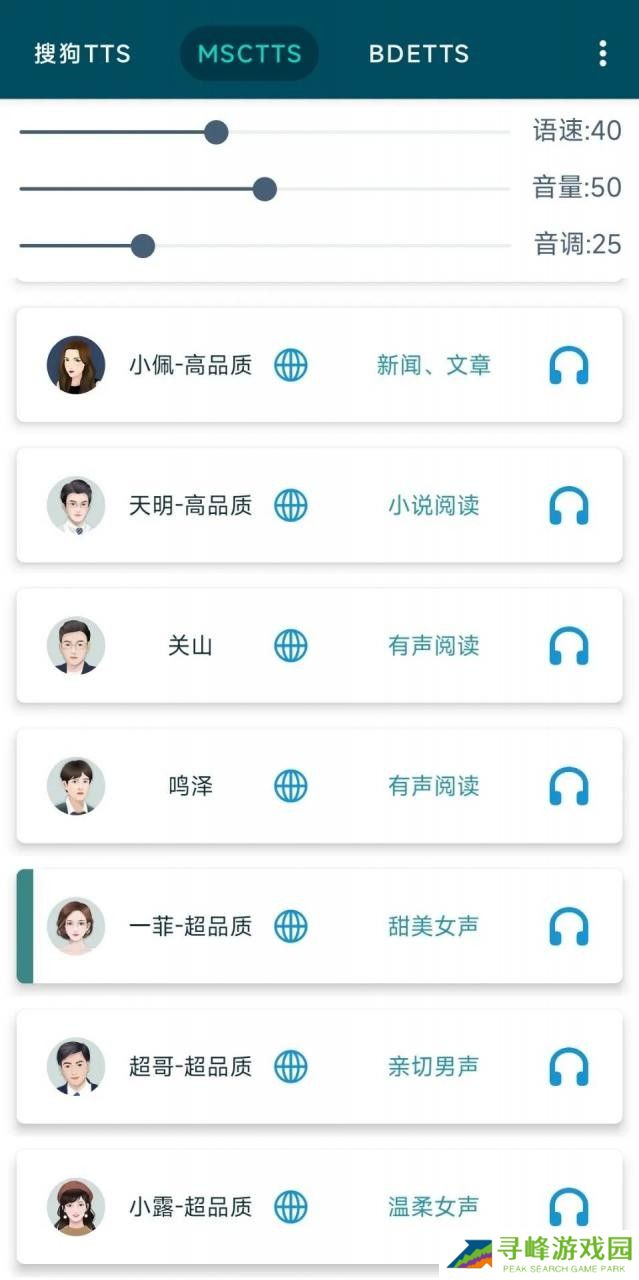Image resolution: width=639 pixels, height=1280 pixels.
Task: Play the 关山 voice sample
Action: 568,646
